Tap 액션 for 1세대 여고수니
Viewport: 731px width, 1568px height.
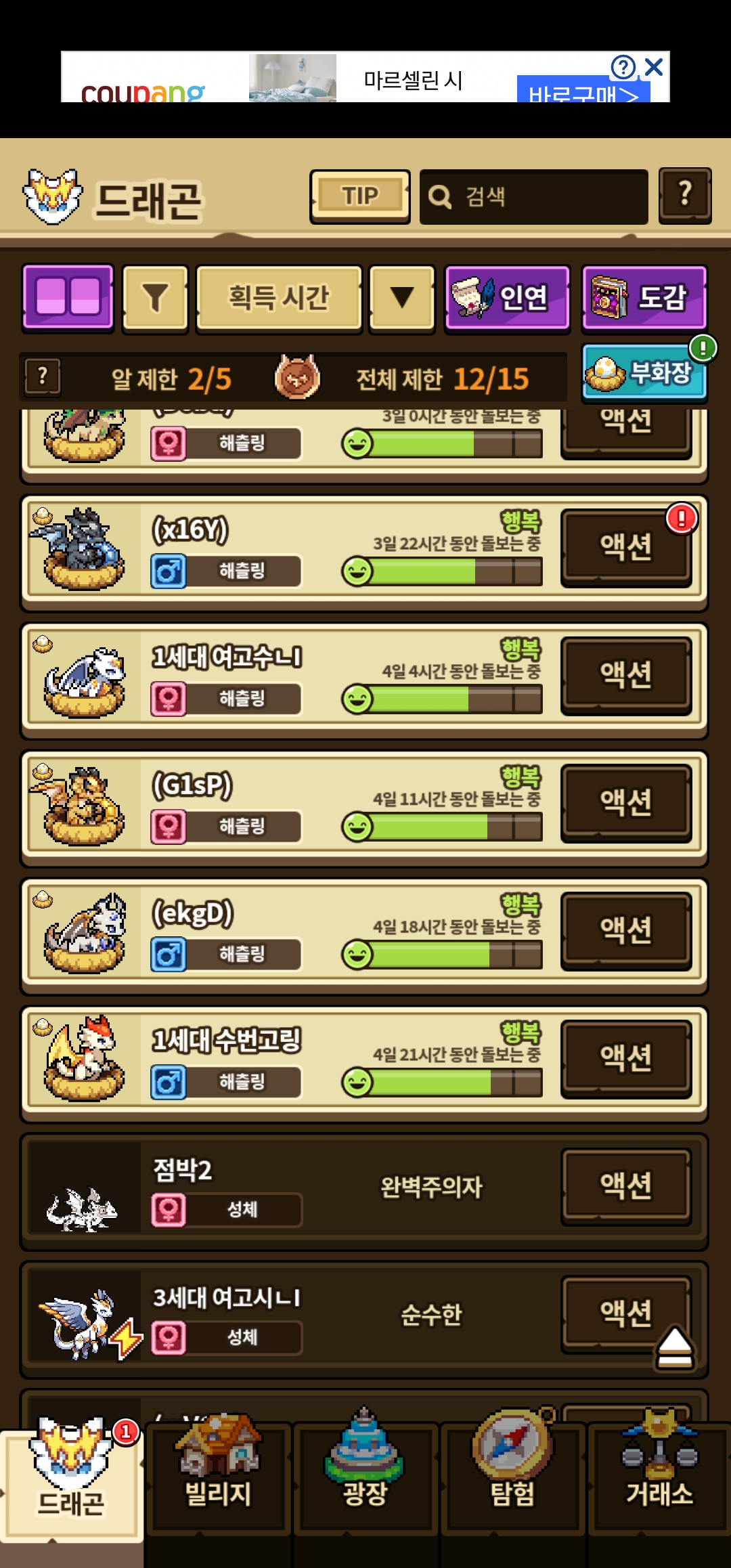625,674
